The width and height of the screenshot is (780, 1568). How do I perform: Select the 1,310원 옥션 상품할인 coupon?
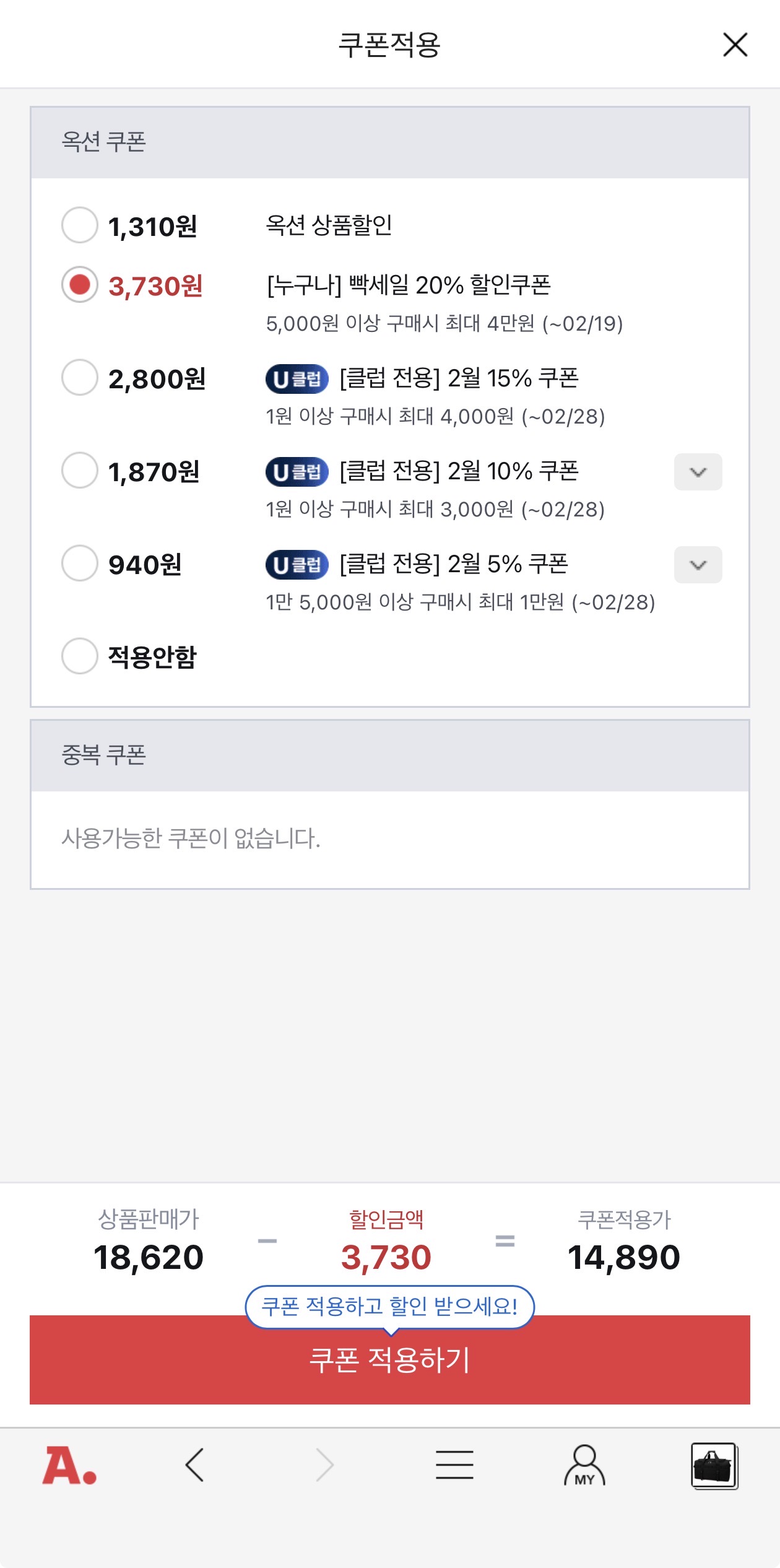(x=79, y=226)
